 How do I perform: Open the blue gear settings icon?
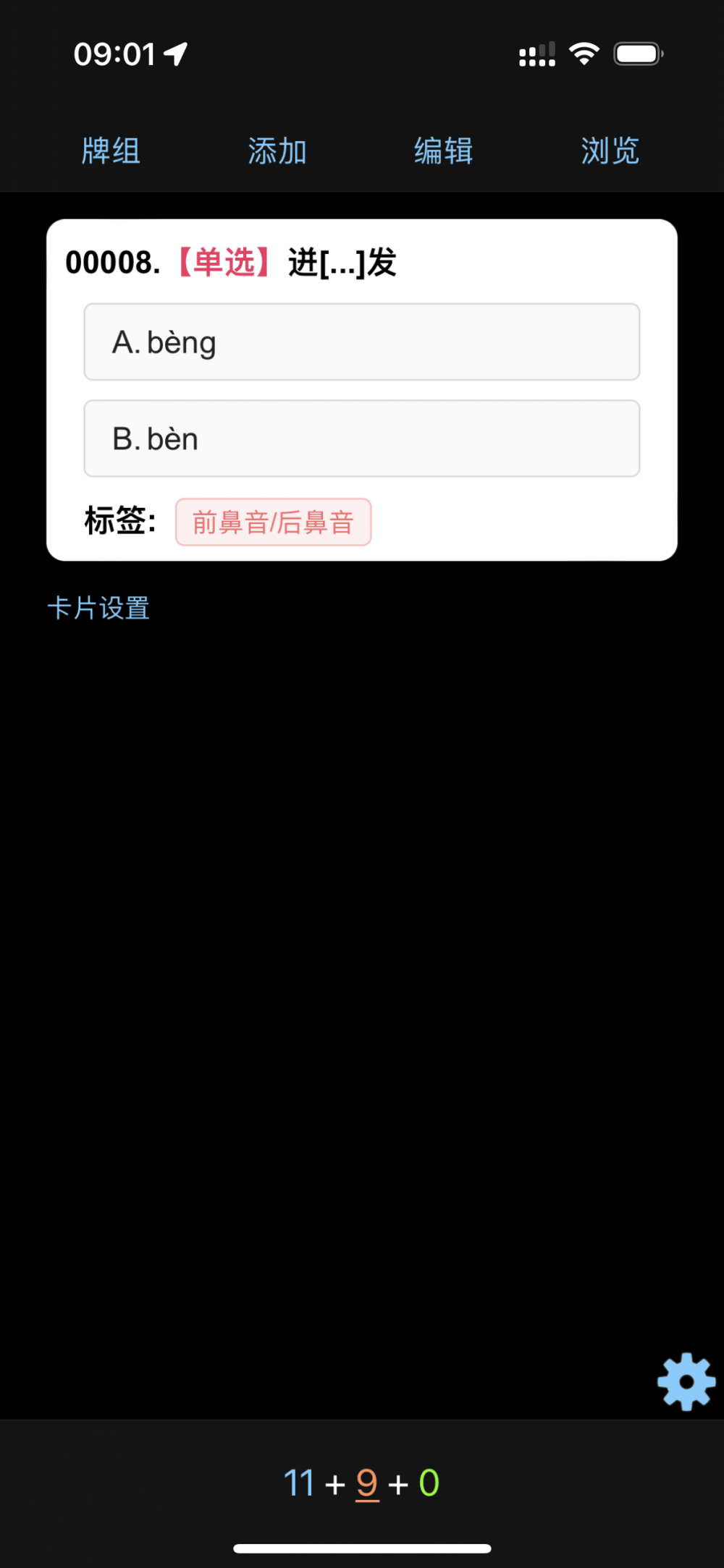686,1381
